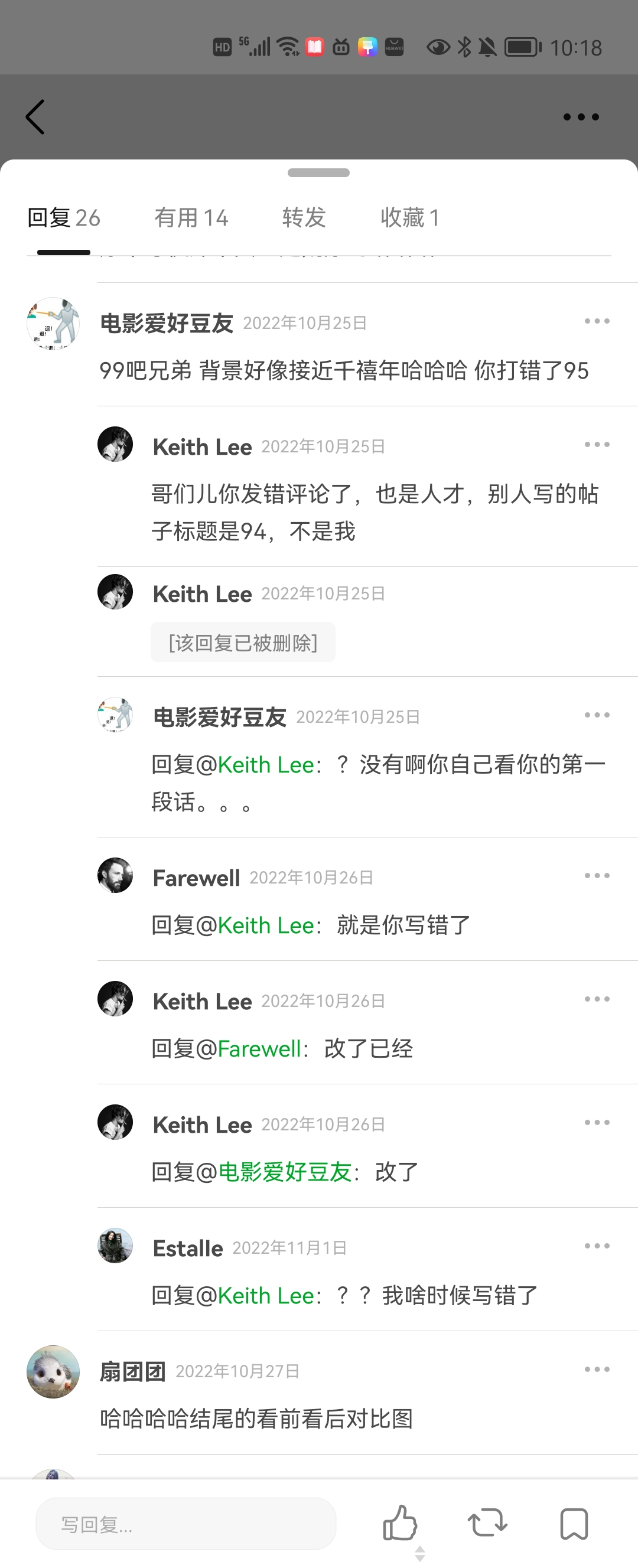The image size is (638, 1568).
Task: Tap the green @Farewell mention link
Action: click(x=260, y=1049)
